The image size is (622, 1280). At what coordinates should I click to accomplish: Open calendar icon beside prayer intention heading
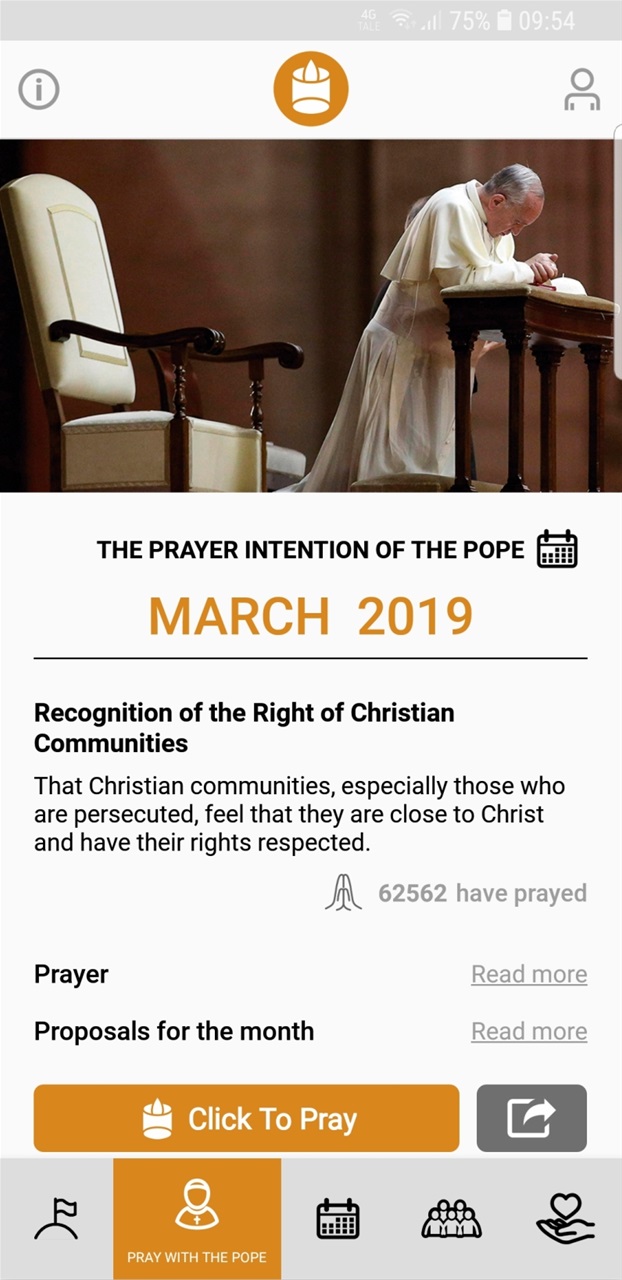[557, 549]
